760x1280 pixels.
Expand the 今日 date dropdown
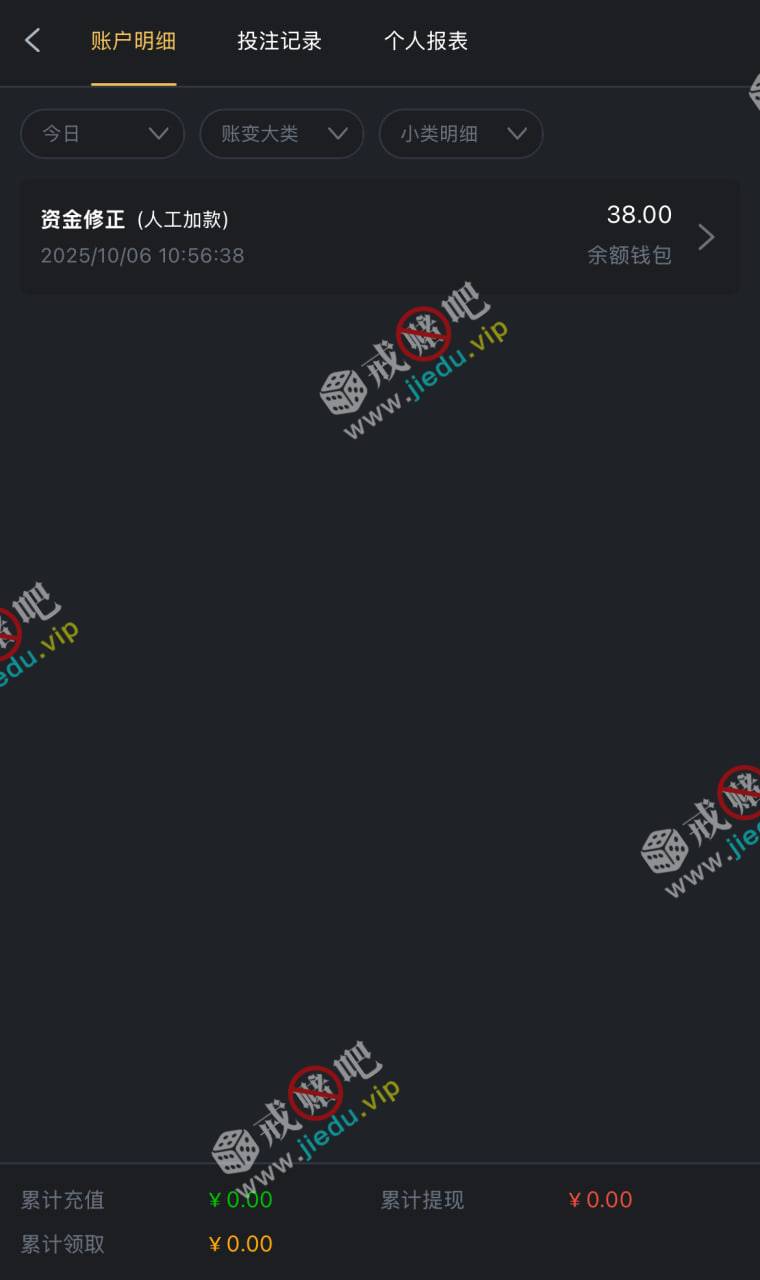point(103,134)
